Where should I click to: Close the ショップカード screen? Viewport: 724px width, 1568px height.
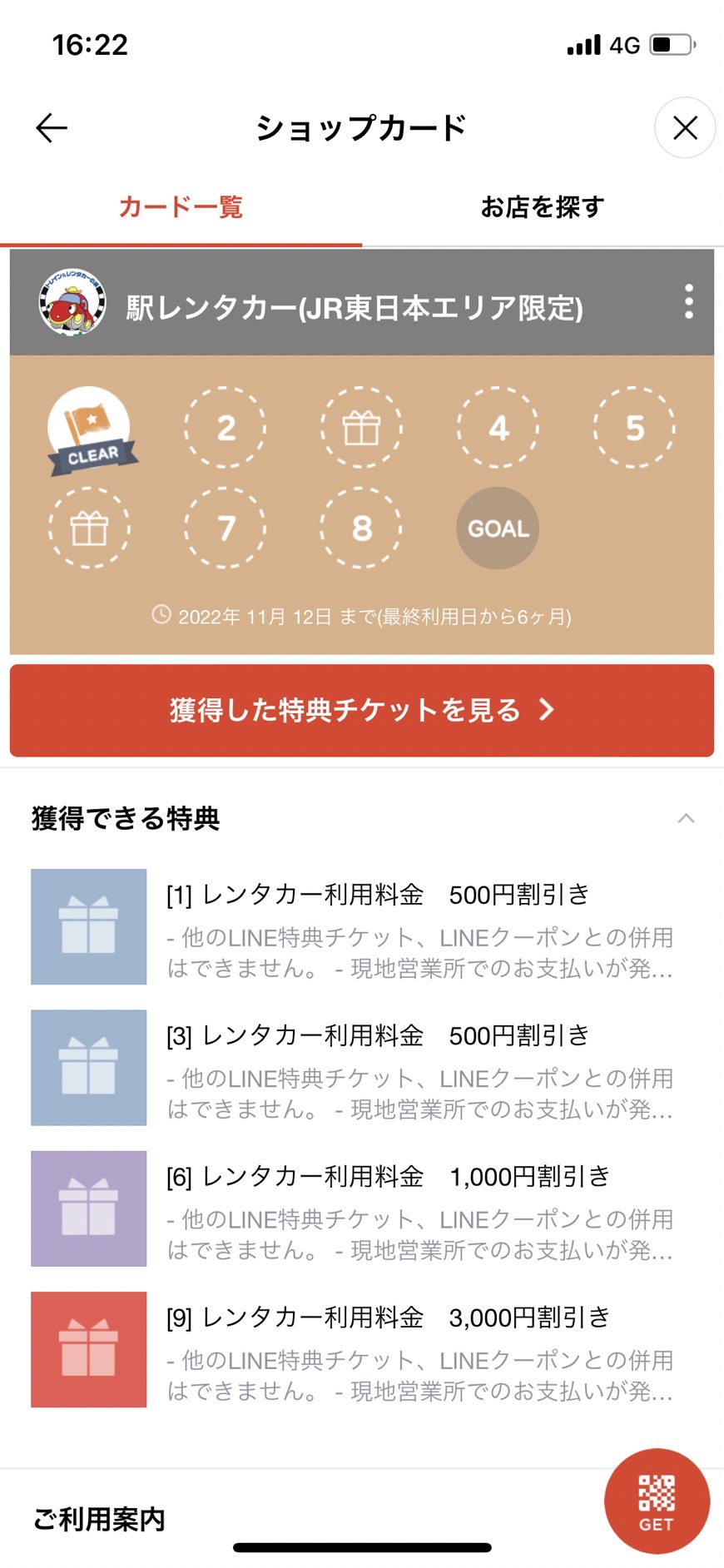pos(685,128)
